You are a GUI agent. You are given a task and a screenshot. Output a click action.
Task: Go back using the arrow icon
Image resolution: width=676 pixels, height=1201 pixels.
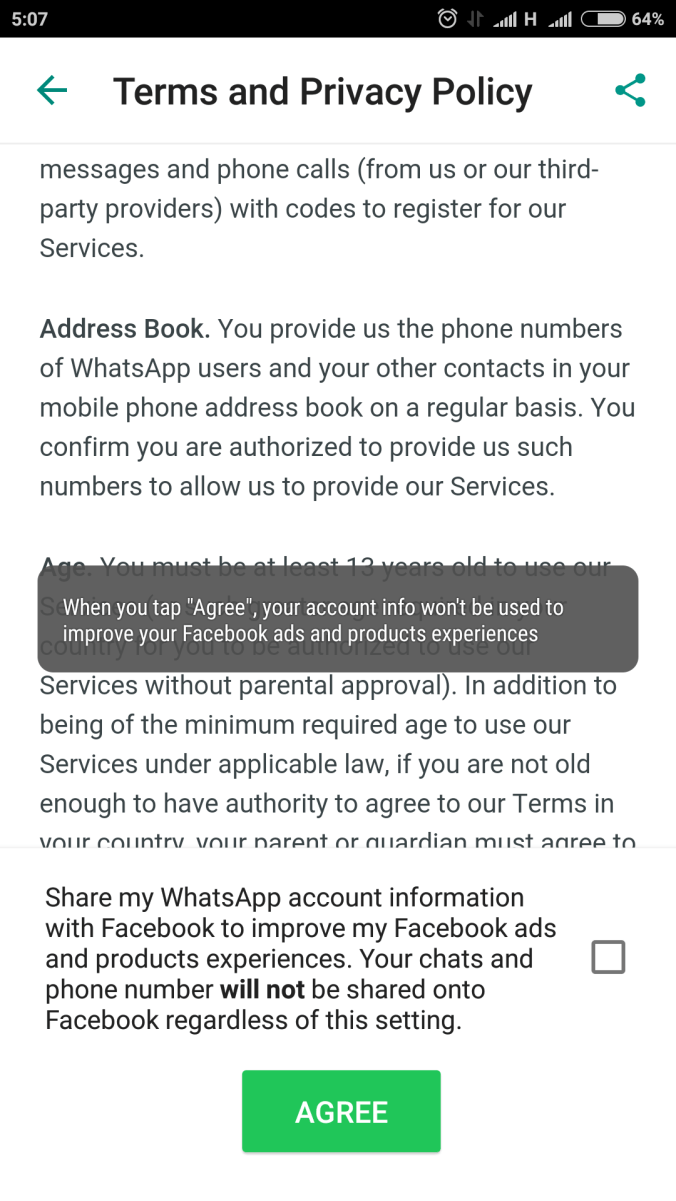click(52, 91)
